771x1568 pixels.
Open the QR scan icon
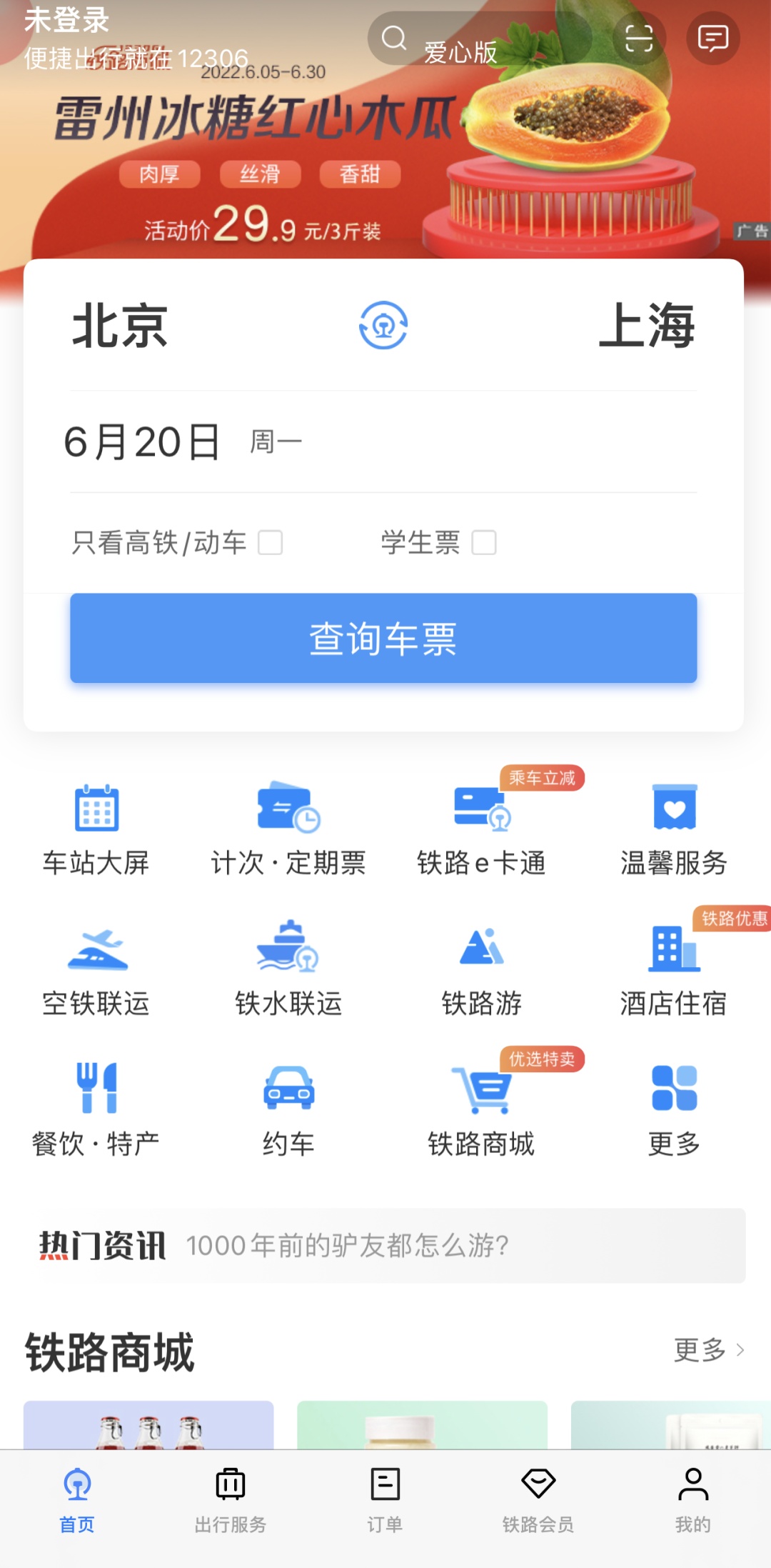(x=639, y=39)
